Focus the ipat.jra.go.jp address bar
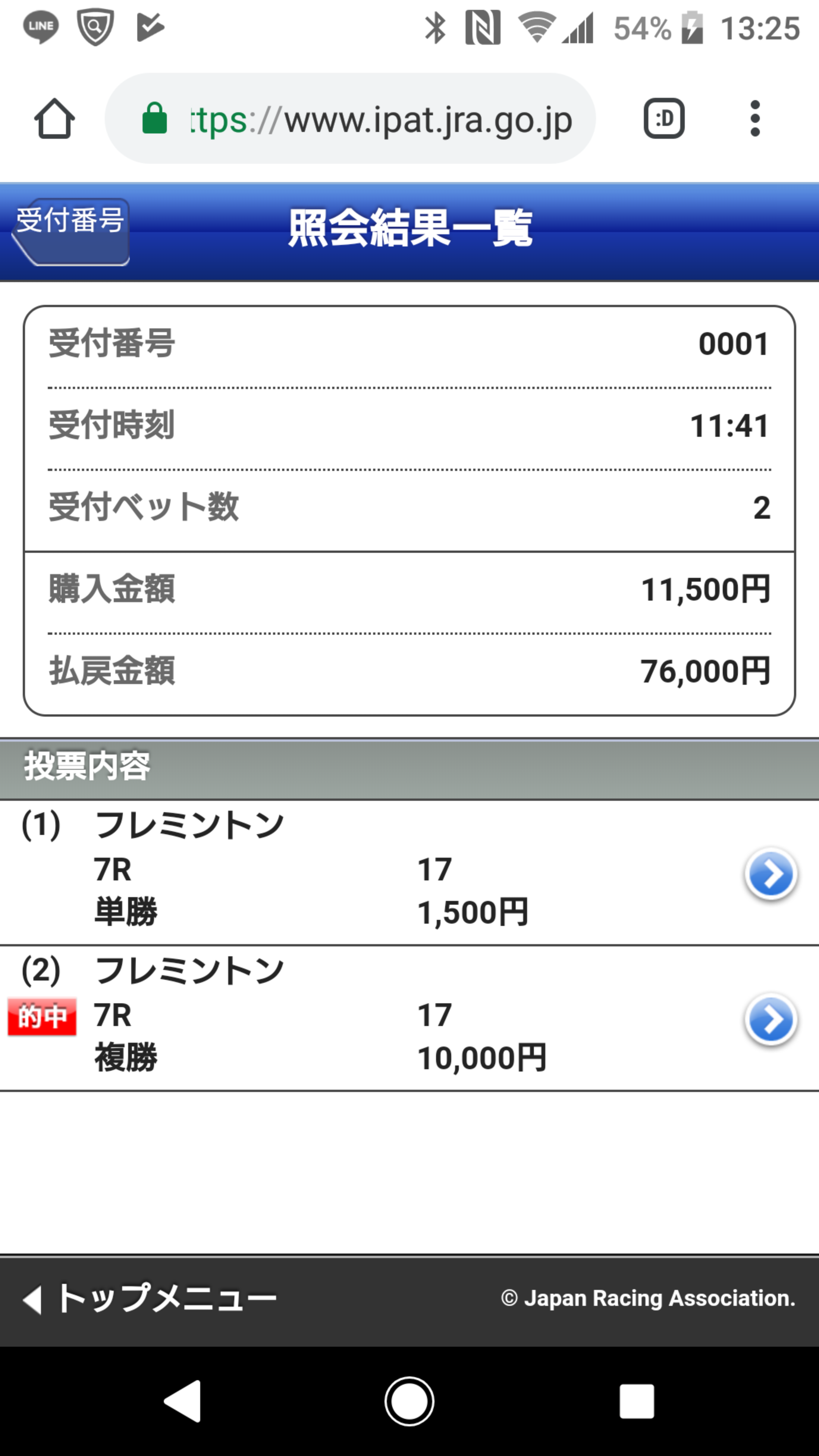 pyautogui.click(x=350, y=119)
